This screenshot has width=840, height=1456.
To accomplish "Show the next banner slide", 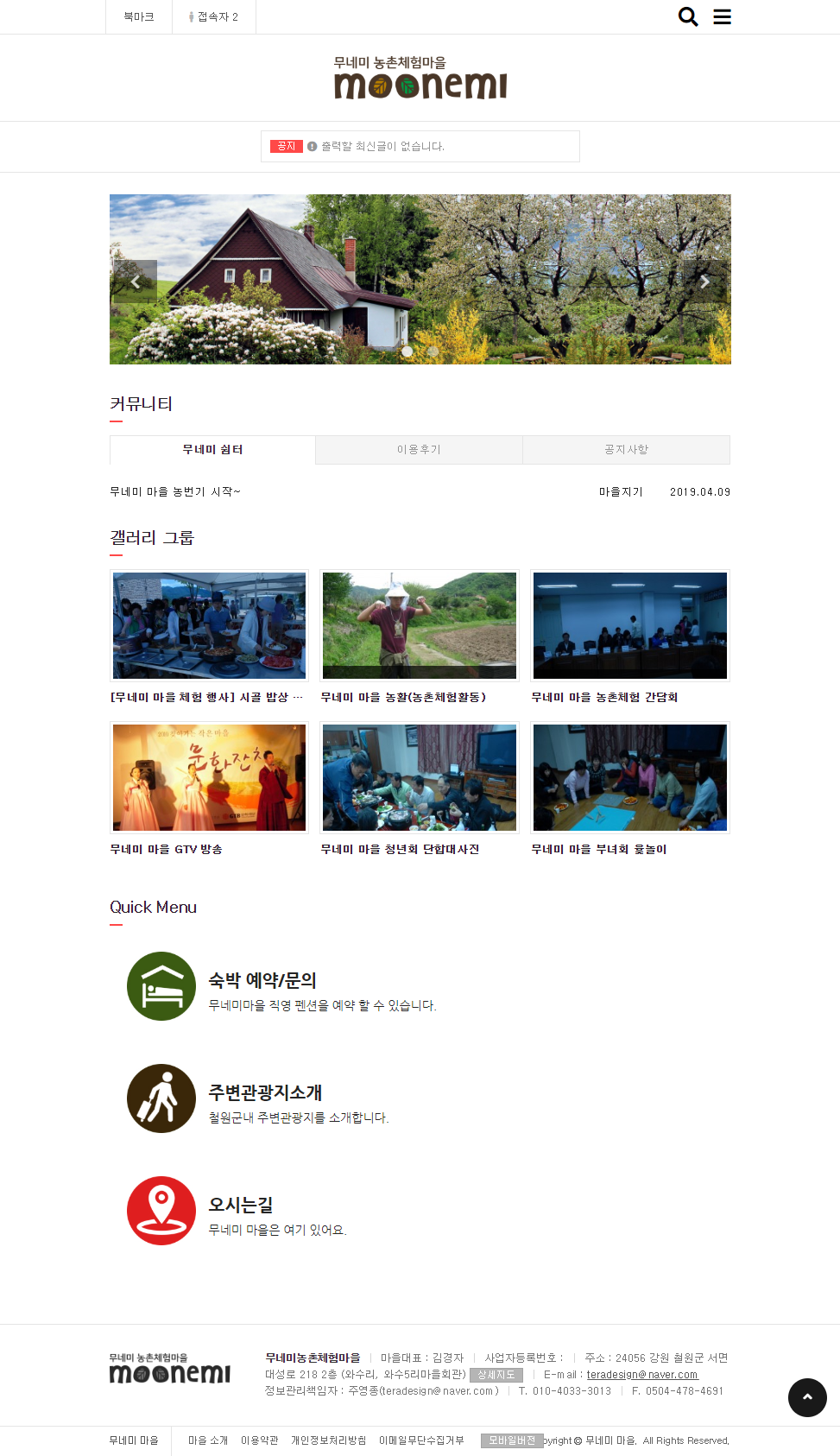I will (705, 282).
